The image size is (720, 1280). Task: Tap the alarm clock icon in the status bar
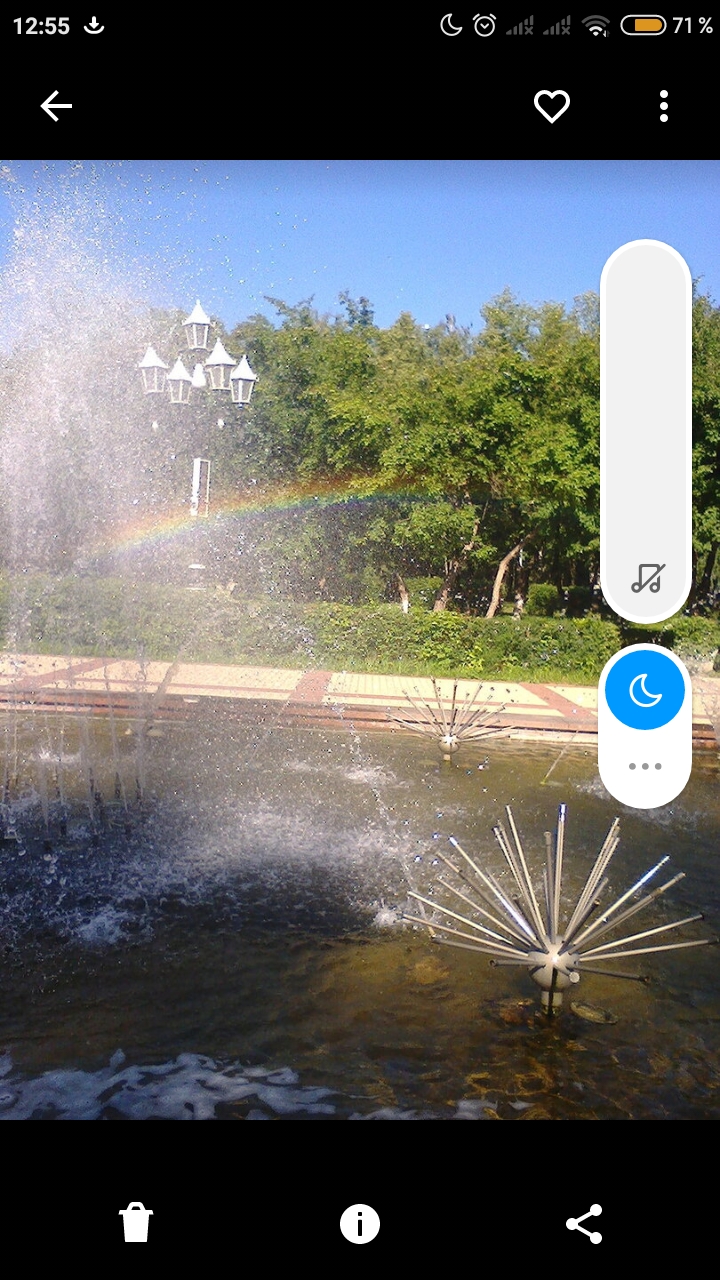click(x=482, y=25)
